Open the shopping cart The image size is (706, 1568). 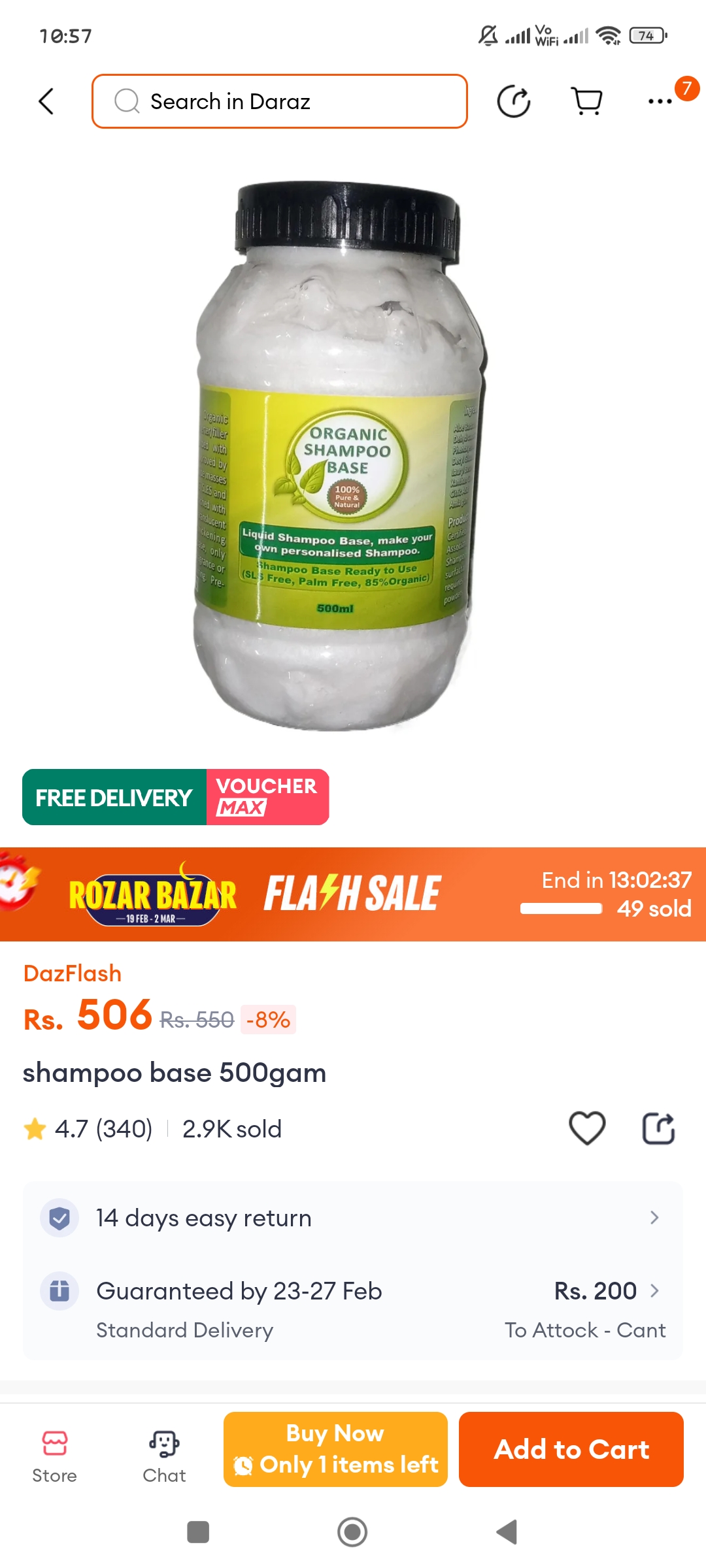tap(586, 101)
